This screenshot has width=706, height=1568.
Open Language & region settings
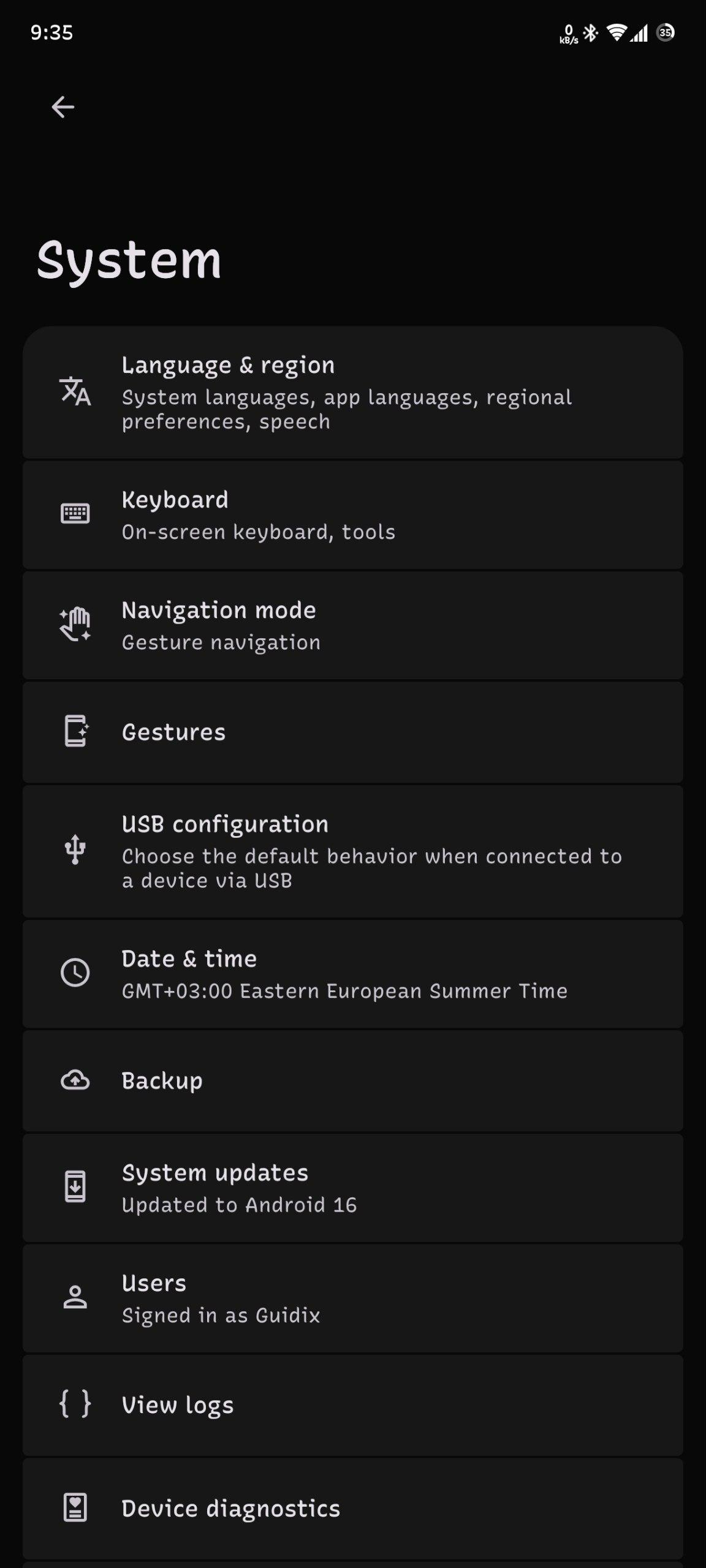coord(353,393)
